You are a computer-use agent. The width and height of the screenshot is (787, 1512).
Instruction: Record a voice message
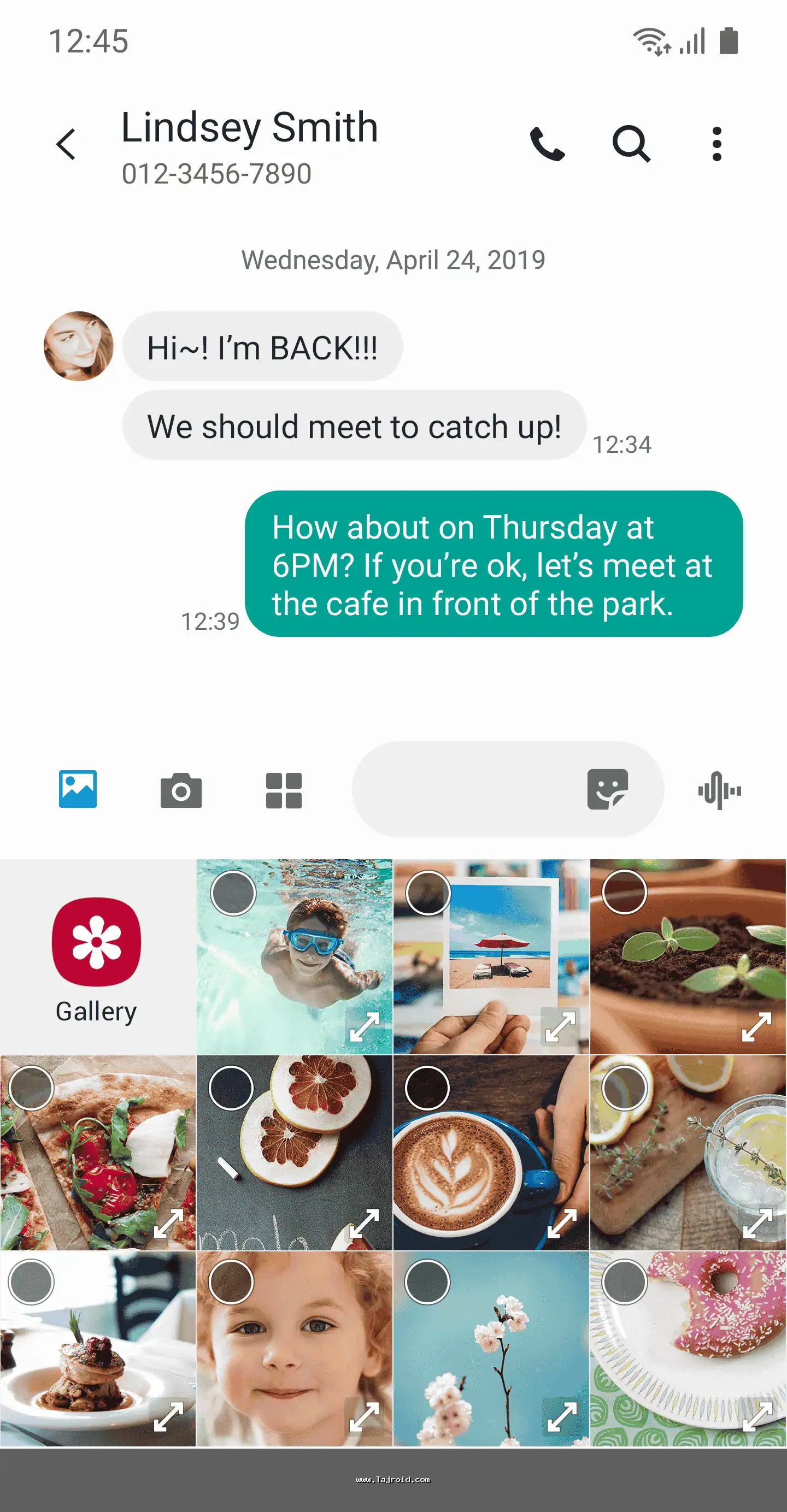click(719, 790)
